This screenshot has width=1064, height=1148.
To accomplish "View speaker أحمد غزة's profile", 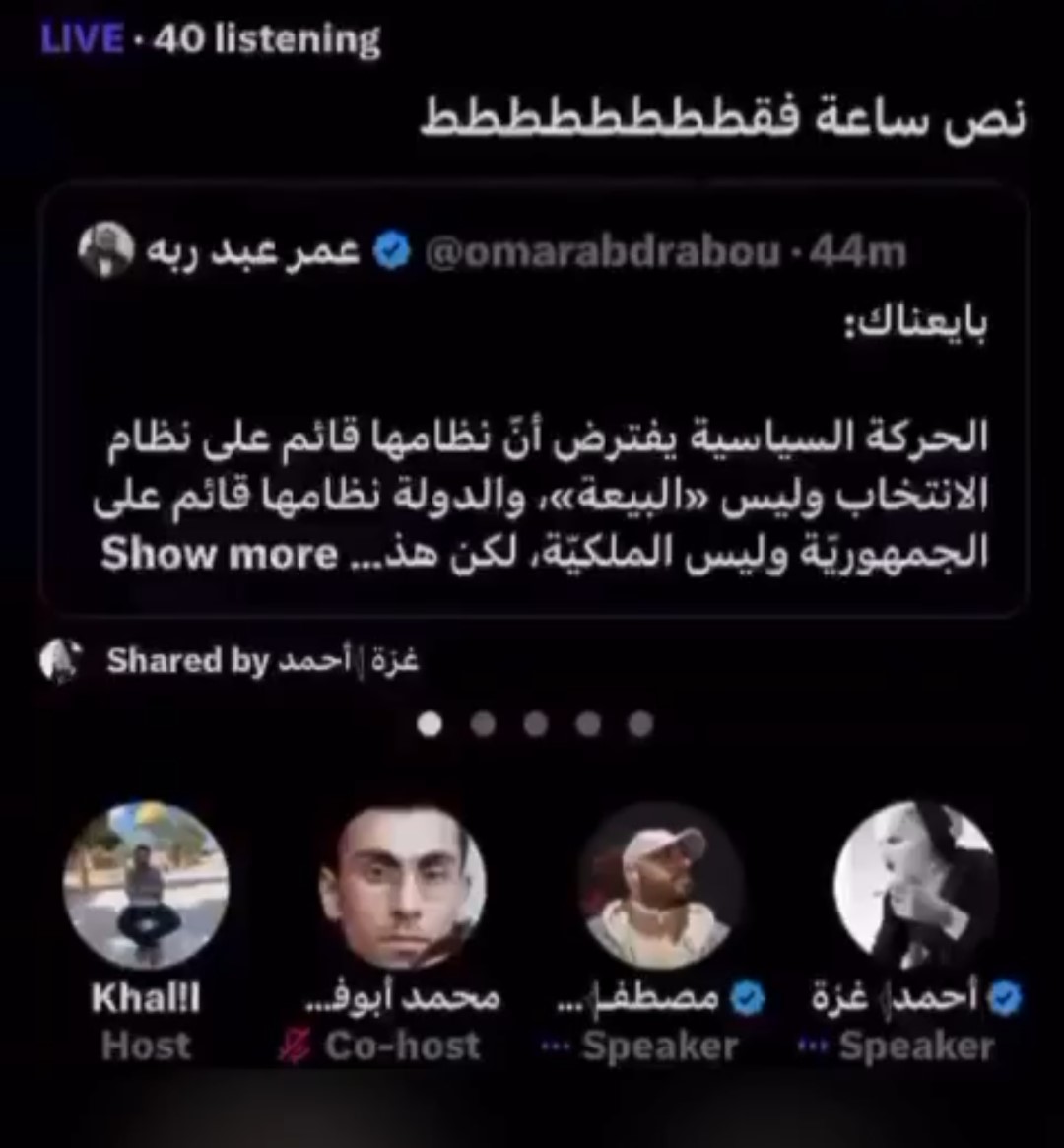I will [915, 885].
